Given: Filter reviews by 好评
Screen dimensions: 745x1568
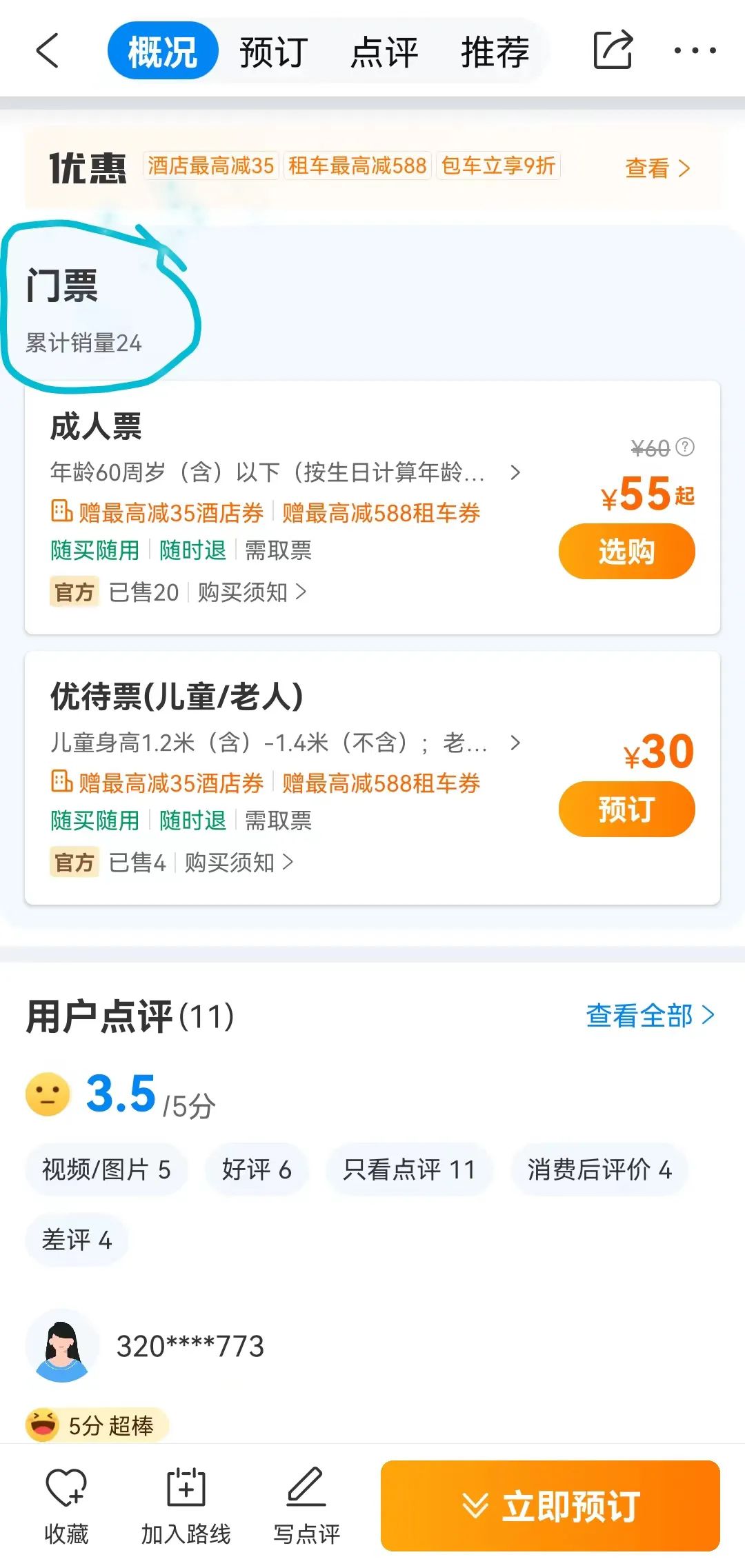Looking at the screenshot, I should [x=257, y=1169].
